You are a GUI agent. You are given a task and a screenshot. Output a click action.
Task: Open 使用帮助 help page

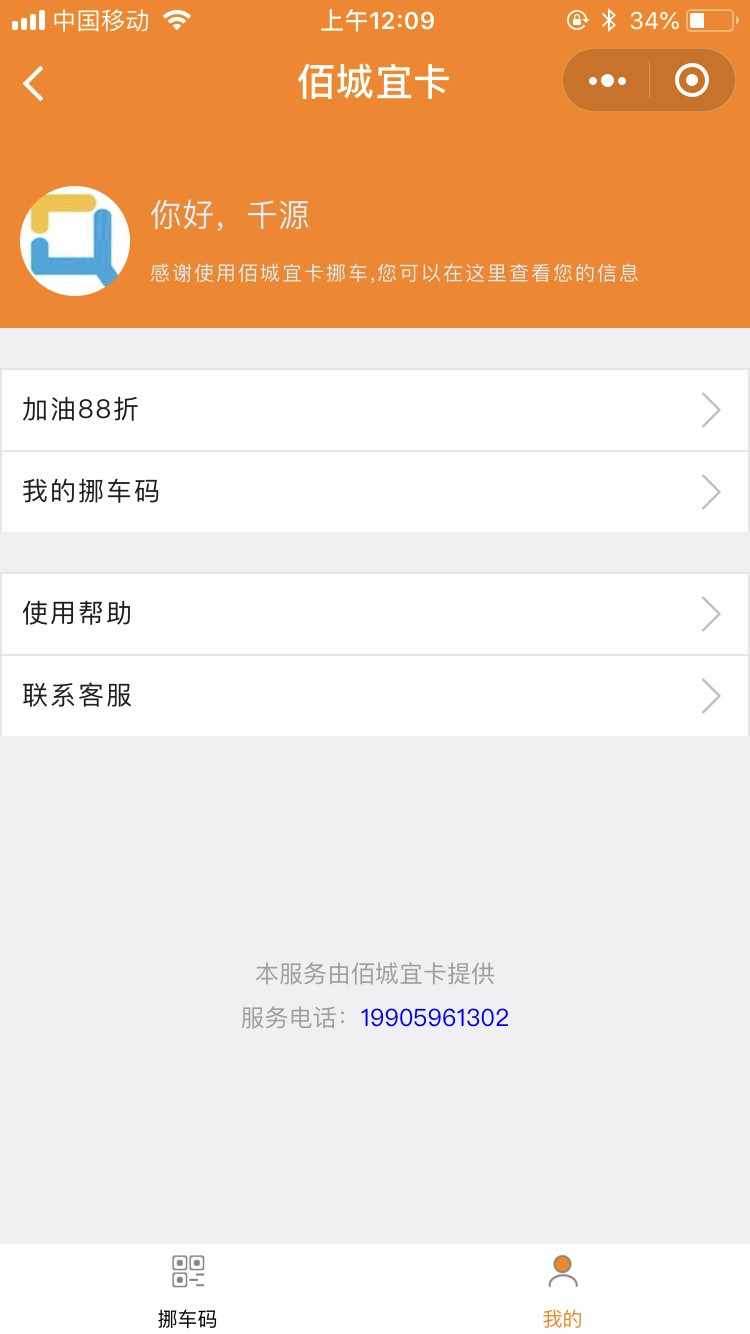pyautogui.click(x=375, y=614)
